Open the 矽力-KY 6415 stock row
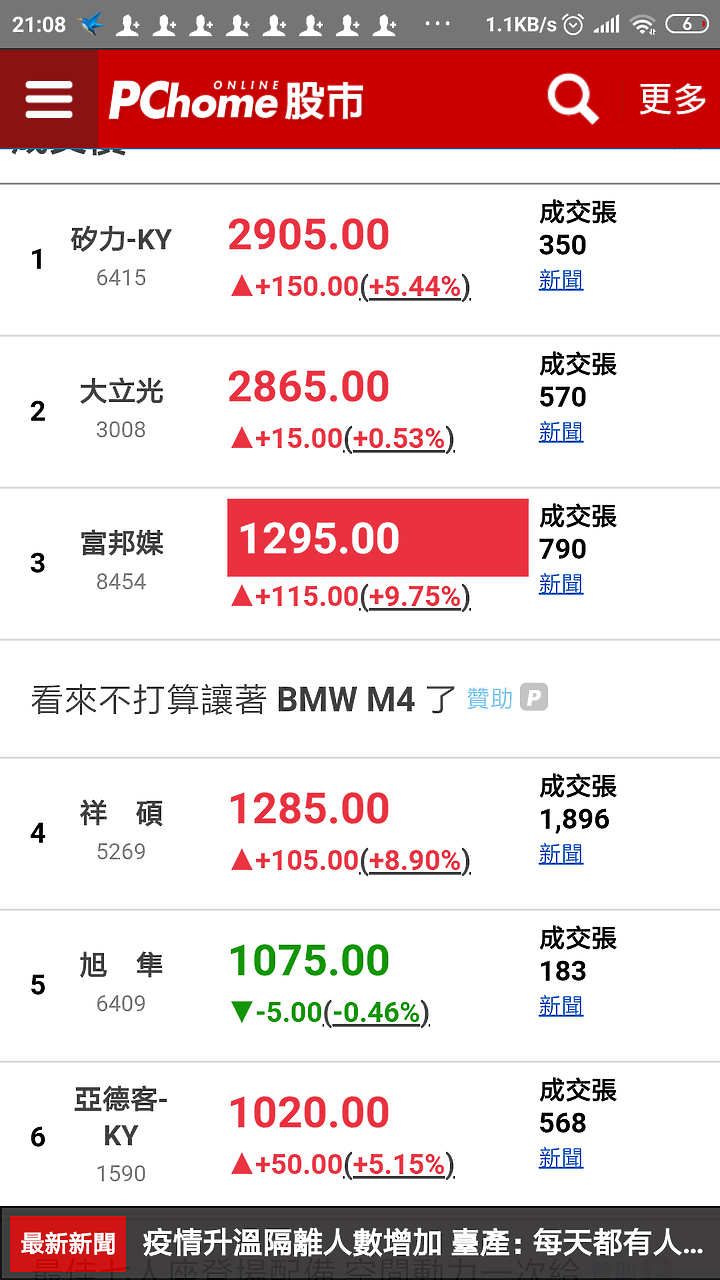The image size is (720, 1280). 360,260
